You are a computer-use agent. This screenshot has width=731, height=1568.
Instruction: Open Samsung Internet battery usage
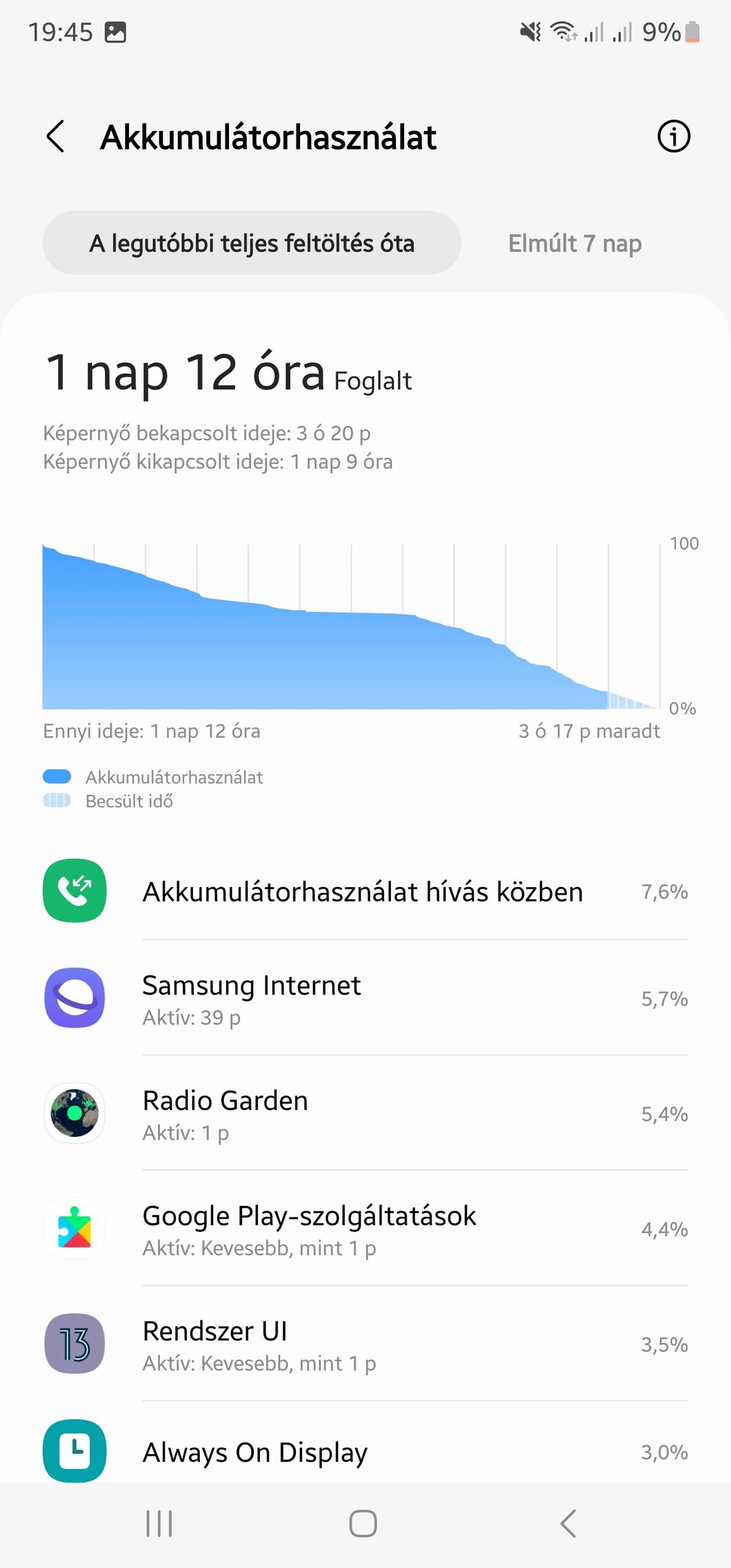[363, 998]
